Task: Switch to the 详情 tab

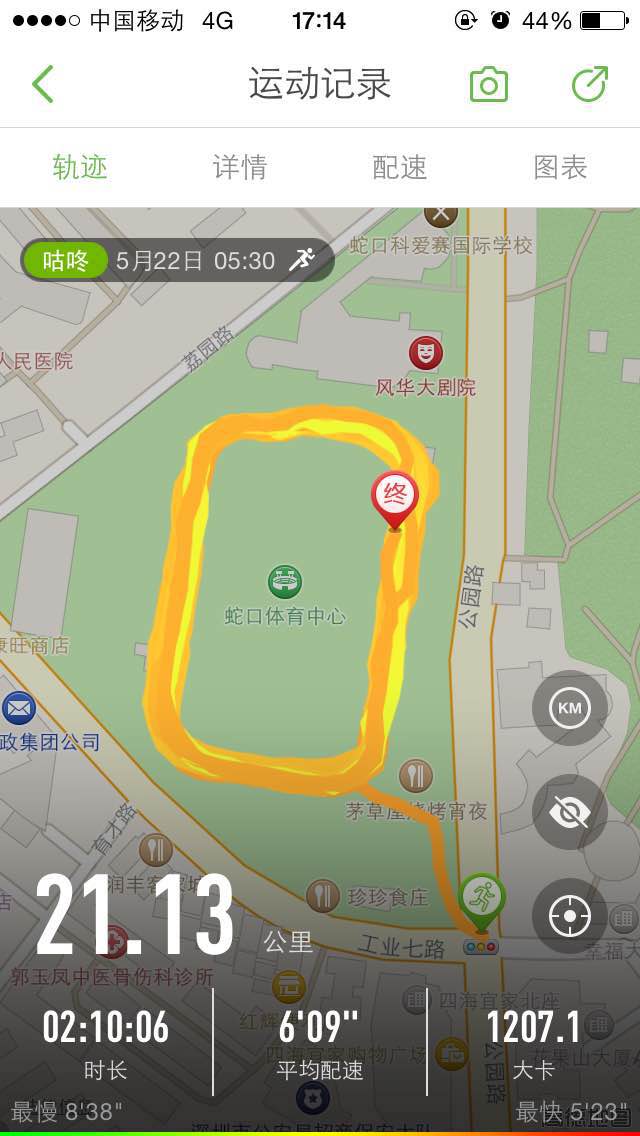Action: point(240,167)
